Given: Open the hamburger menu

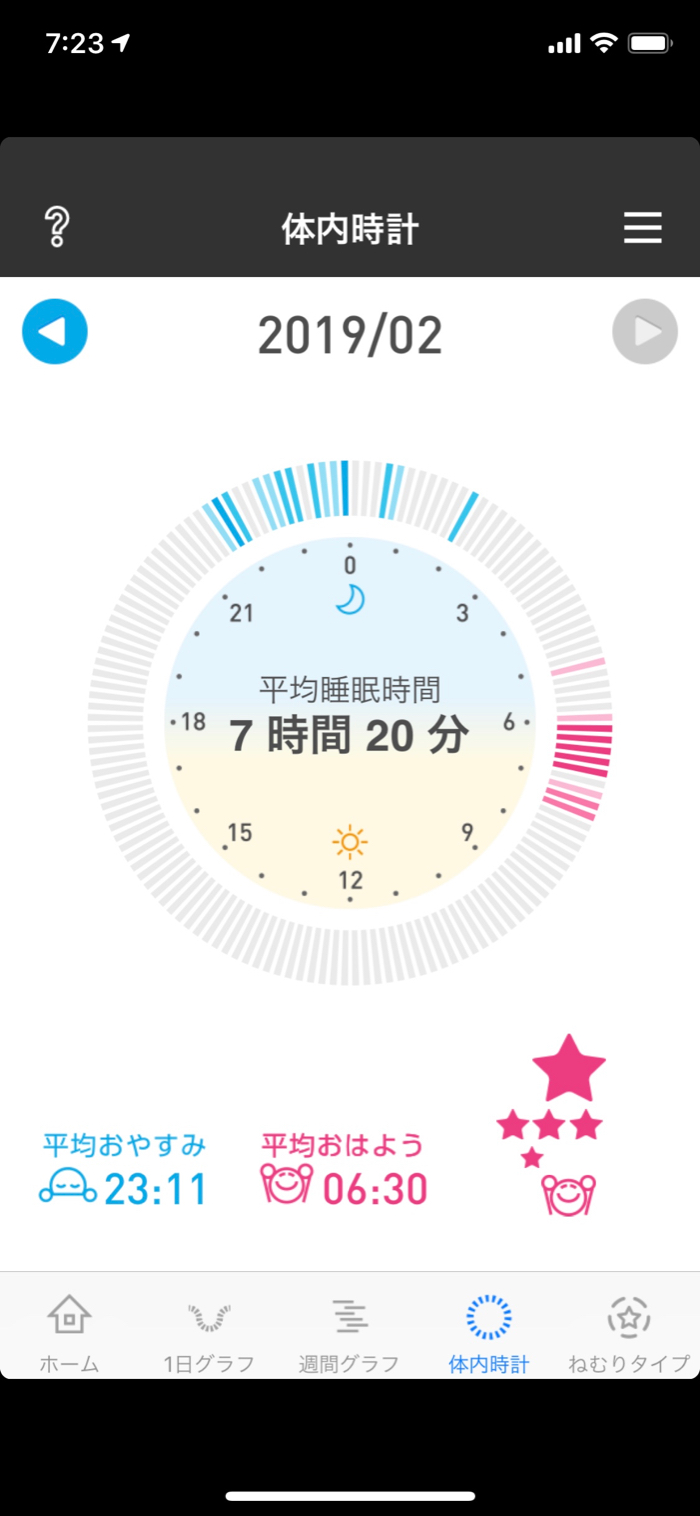Looking at the screenshot, I should (643, 228).
